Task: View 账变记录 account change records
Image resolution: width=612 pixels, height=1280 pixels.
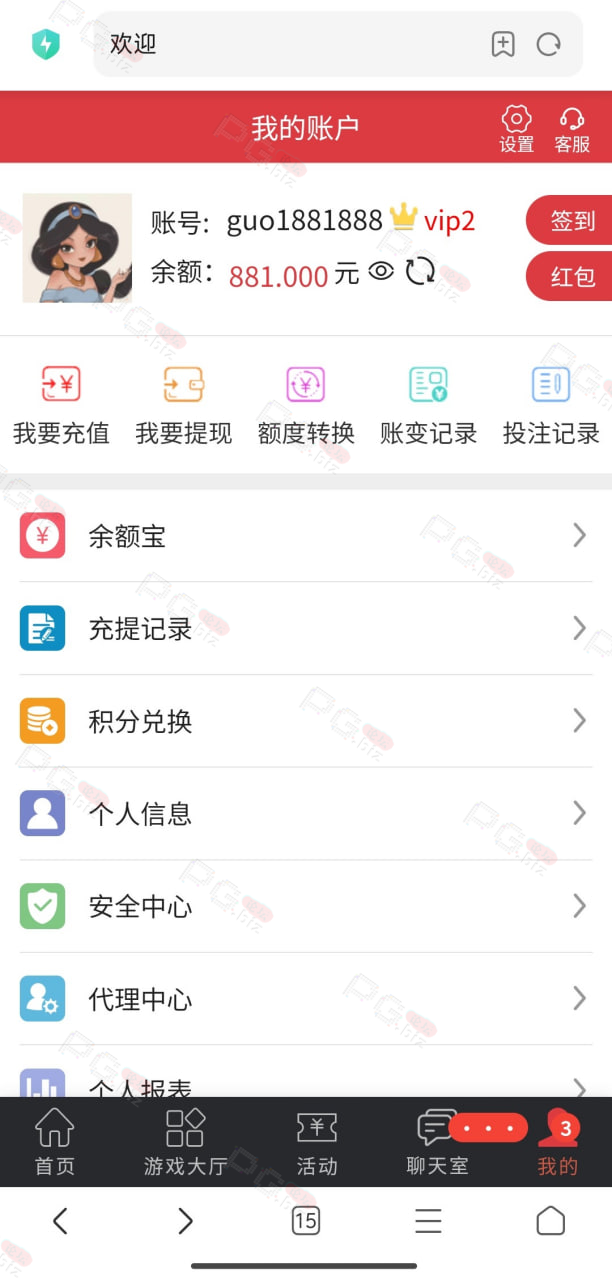Action: point(429,405)
